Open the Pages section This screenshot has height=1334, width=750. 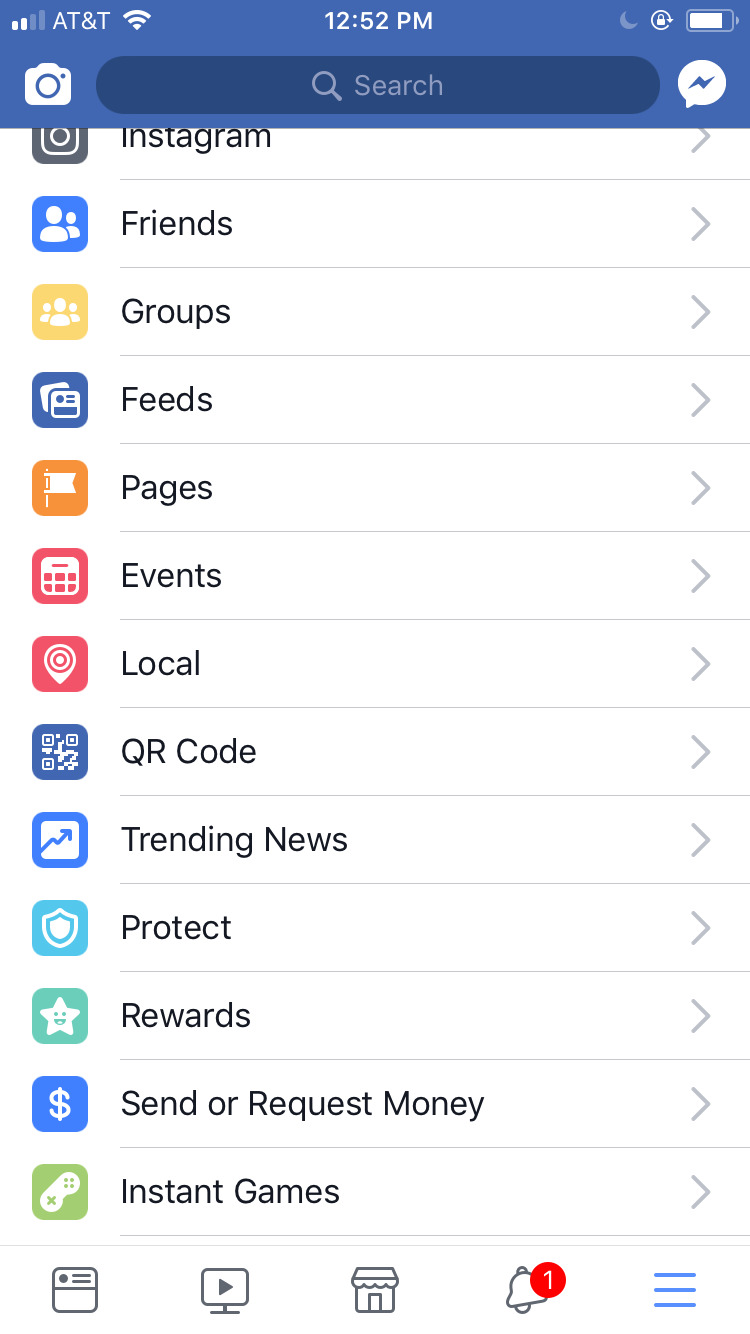click(x=166, y=488)
